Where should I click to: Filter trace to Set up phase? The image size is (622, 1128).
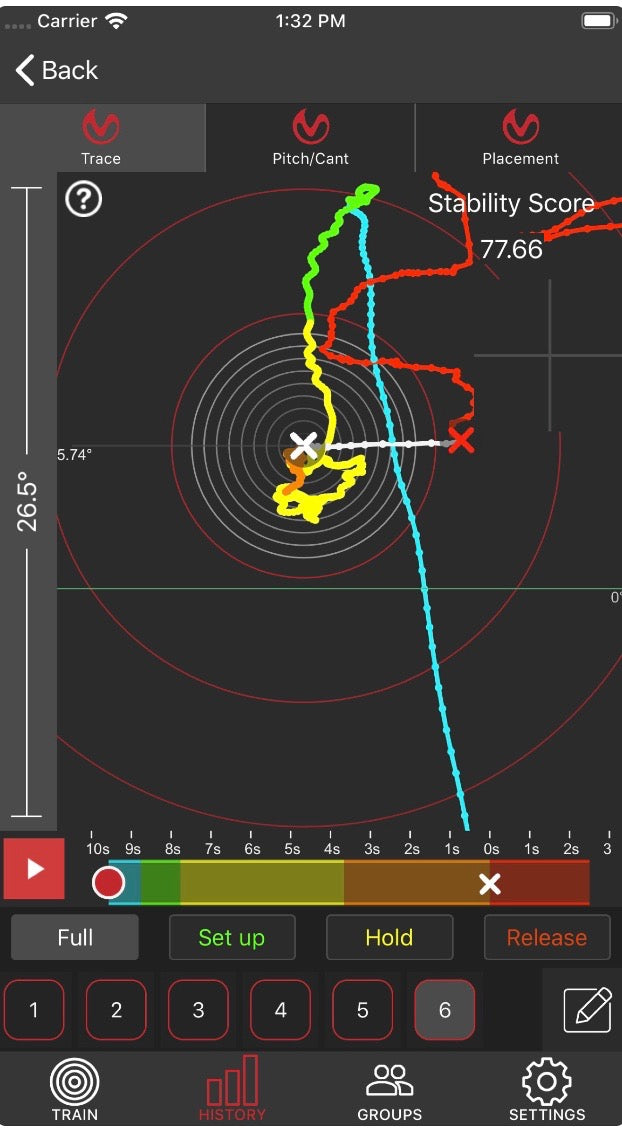point(232,938)
